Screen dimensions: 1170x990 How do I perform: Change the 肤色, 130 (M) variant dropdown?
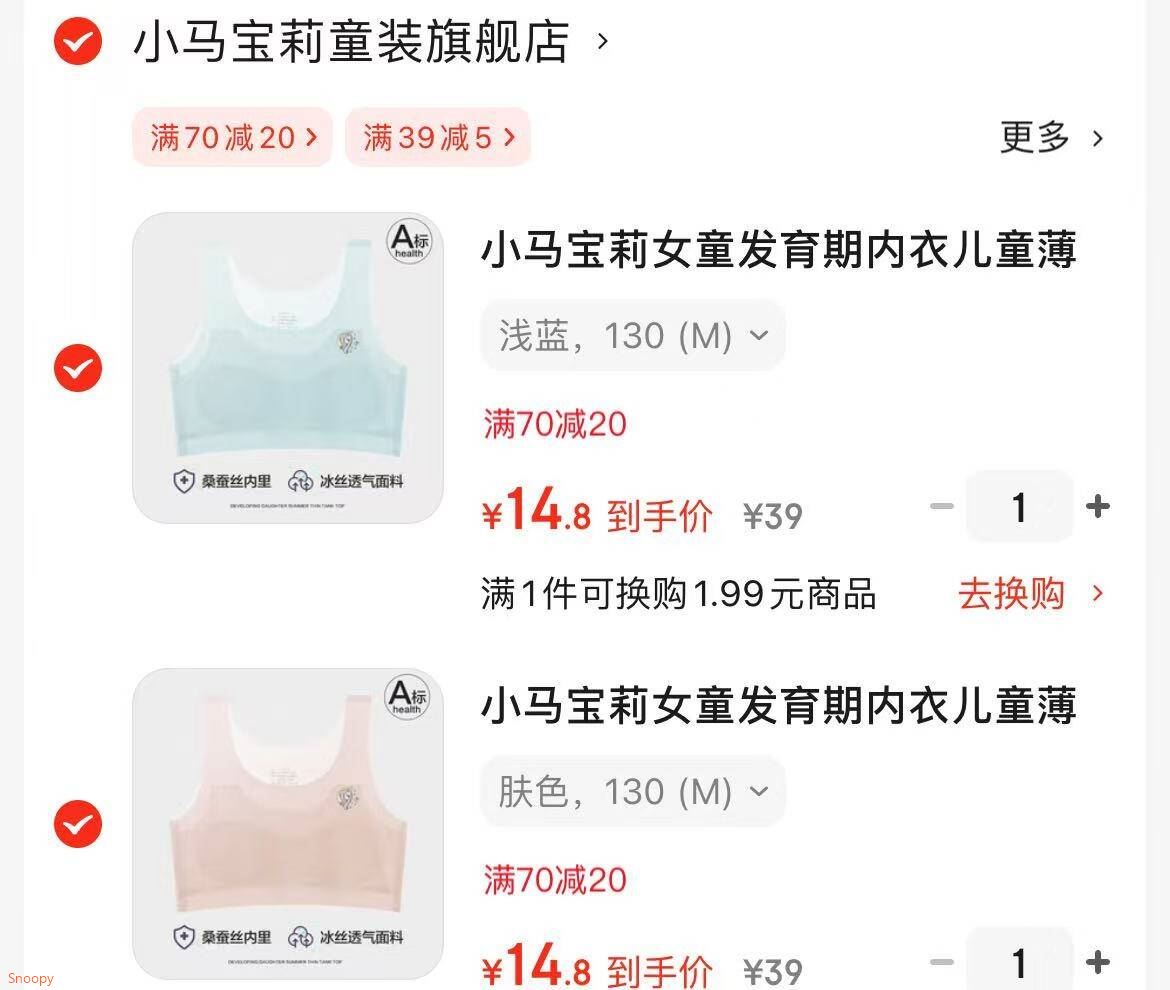coord(632,792)
